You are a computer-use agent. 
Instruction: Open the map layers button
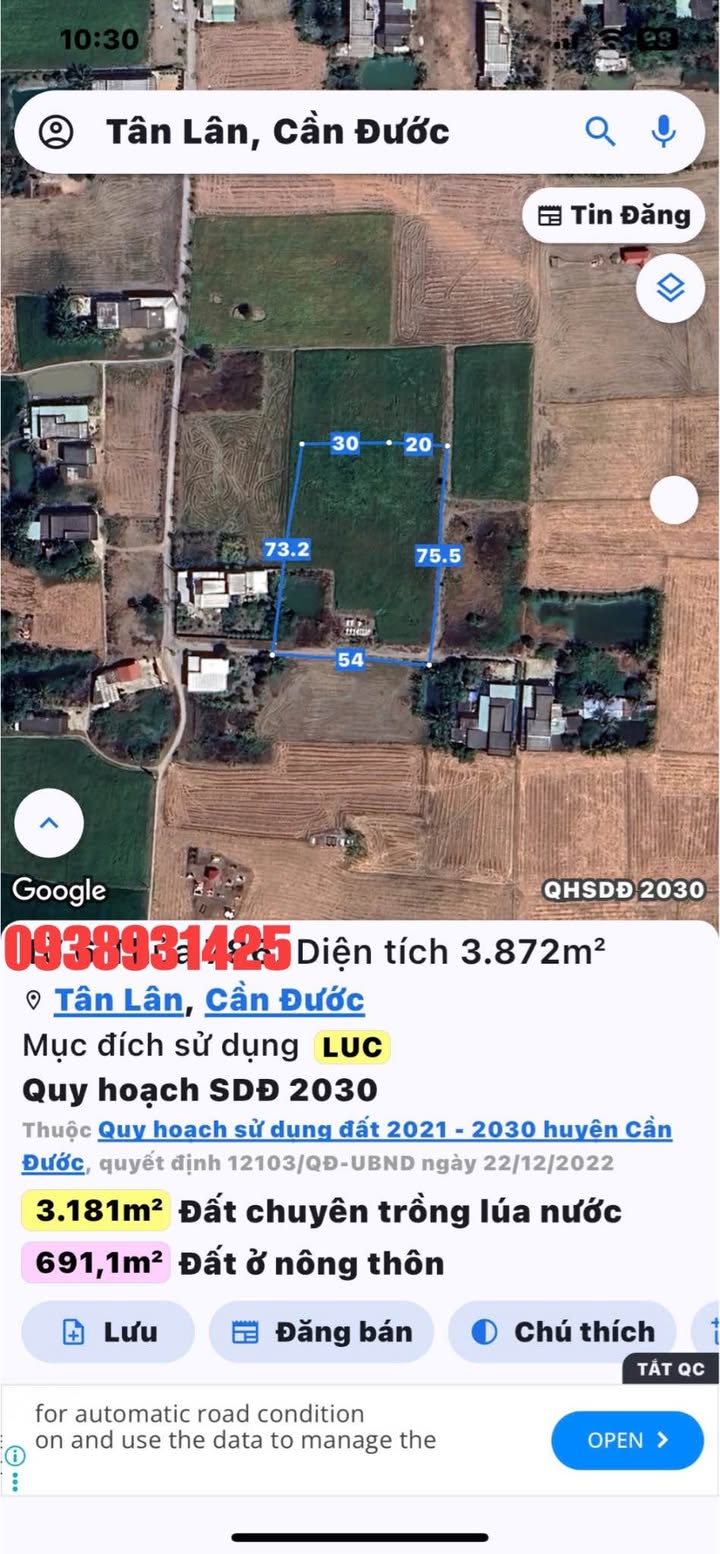click(x=670, y=288)
